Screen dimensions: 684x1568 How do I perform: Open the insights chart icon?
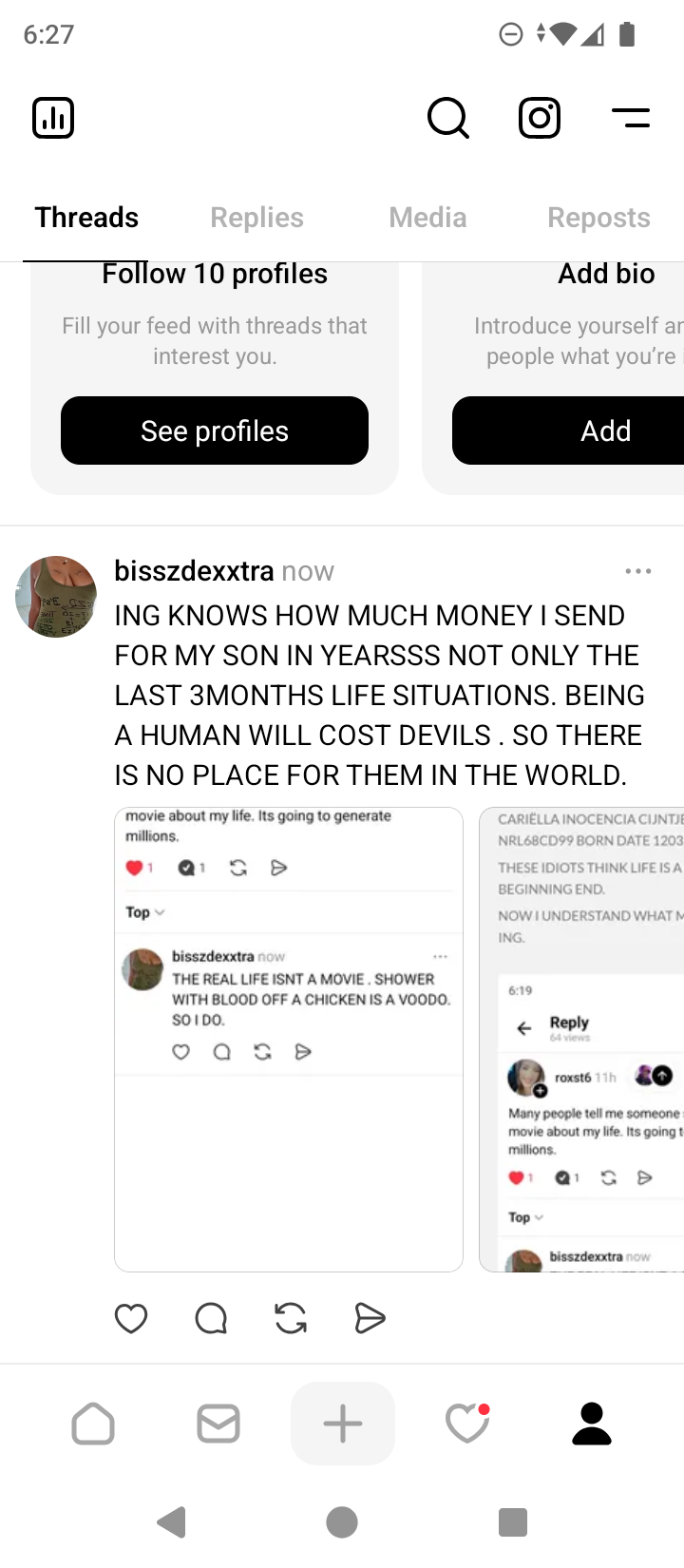point(53,118)
